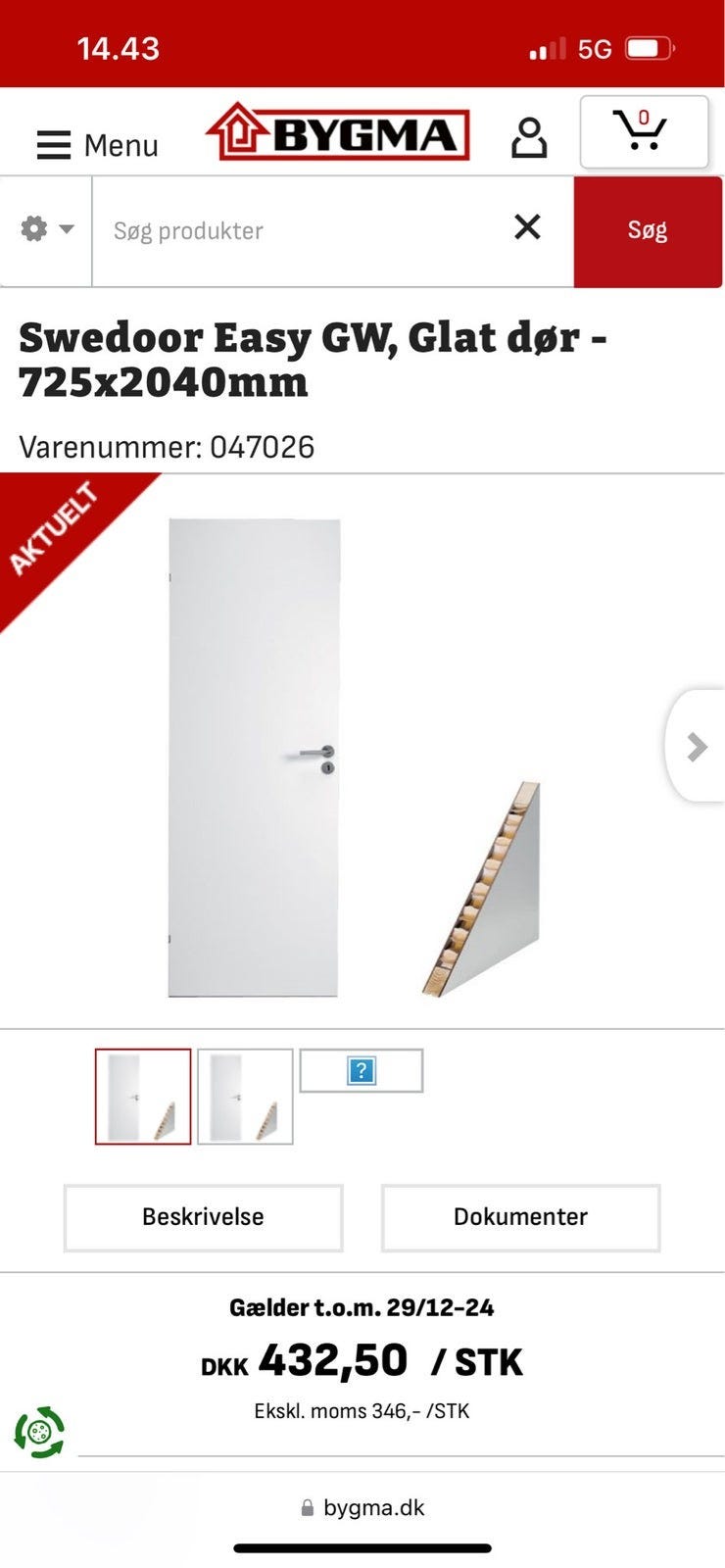Click inside the Søg produkter search field
The width and height of the screenshot is (725, 1568).
pos(294,229)
